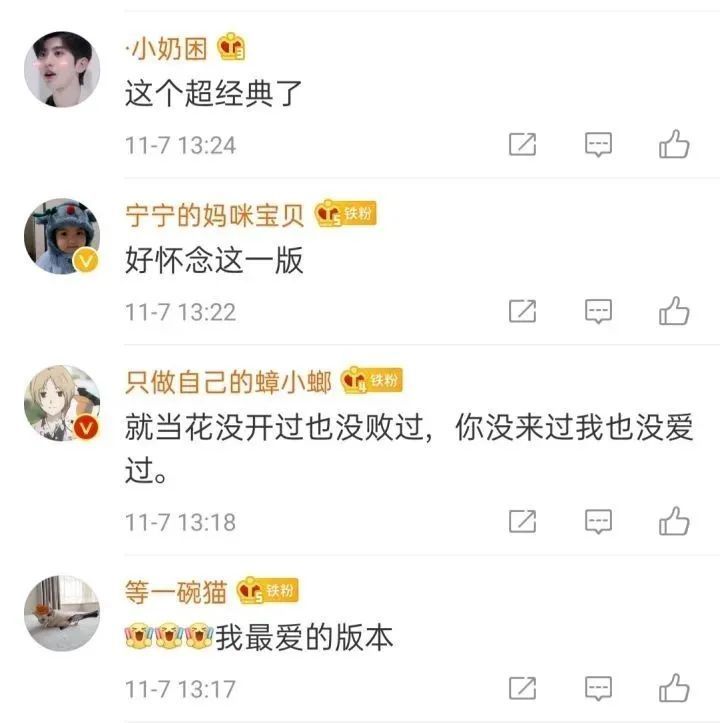Reply to 宁宁的妈咪宝贝's comment
Image resolution: width=720 pixels, height=723 pixels.
[598, 311]
